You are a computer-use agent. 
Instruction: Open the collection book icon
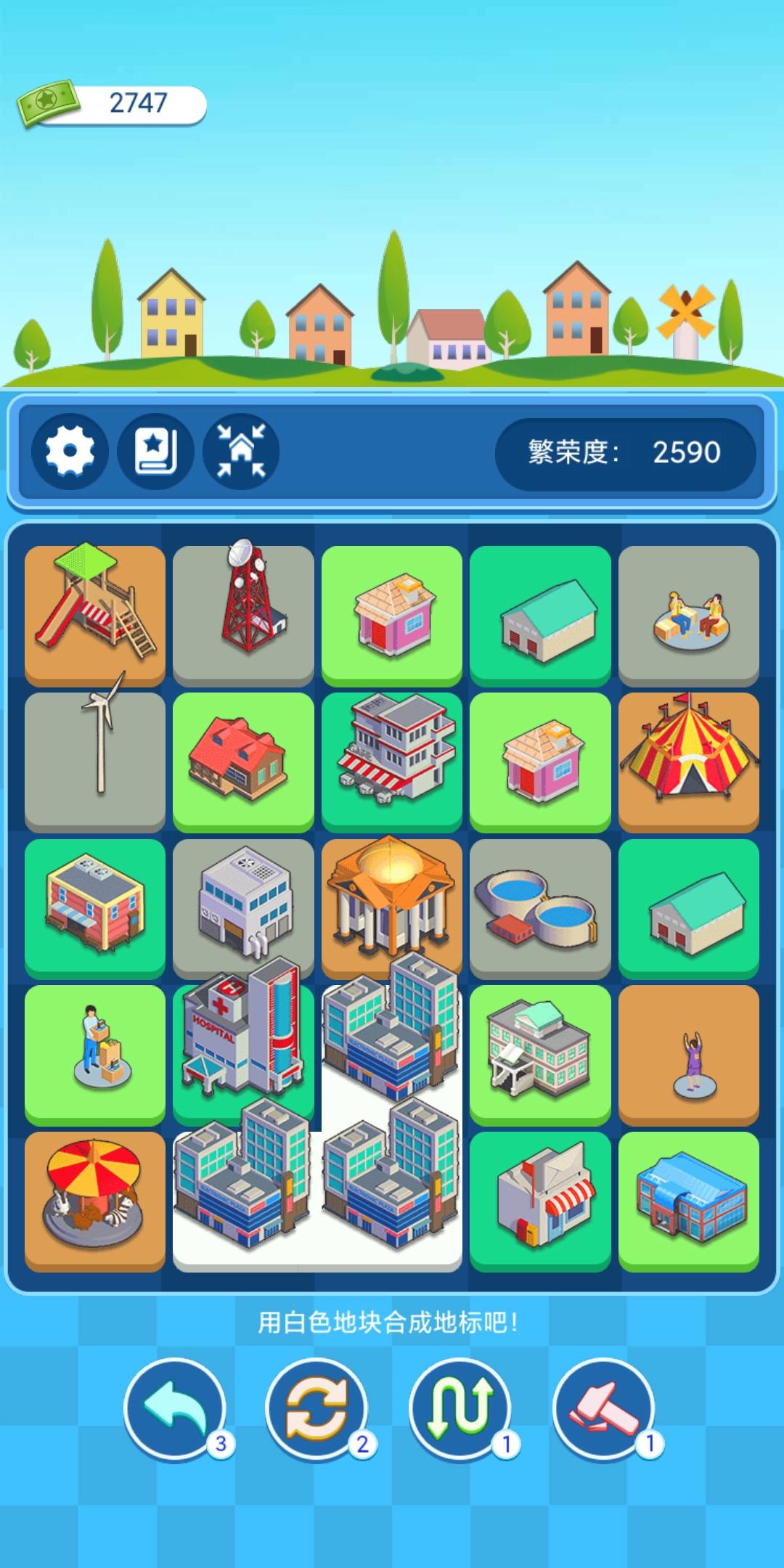(x=155, y=451)
